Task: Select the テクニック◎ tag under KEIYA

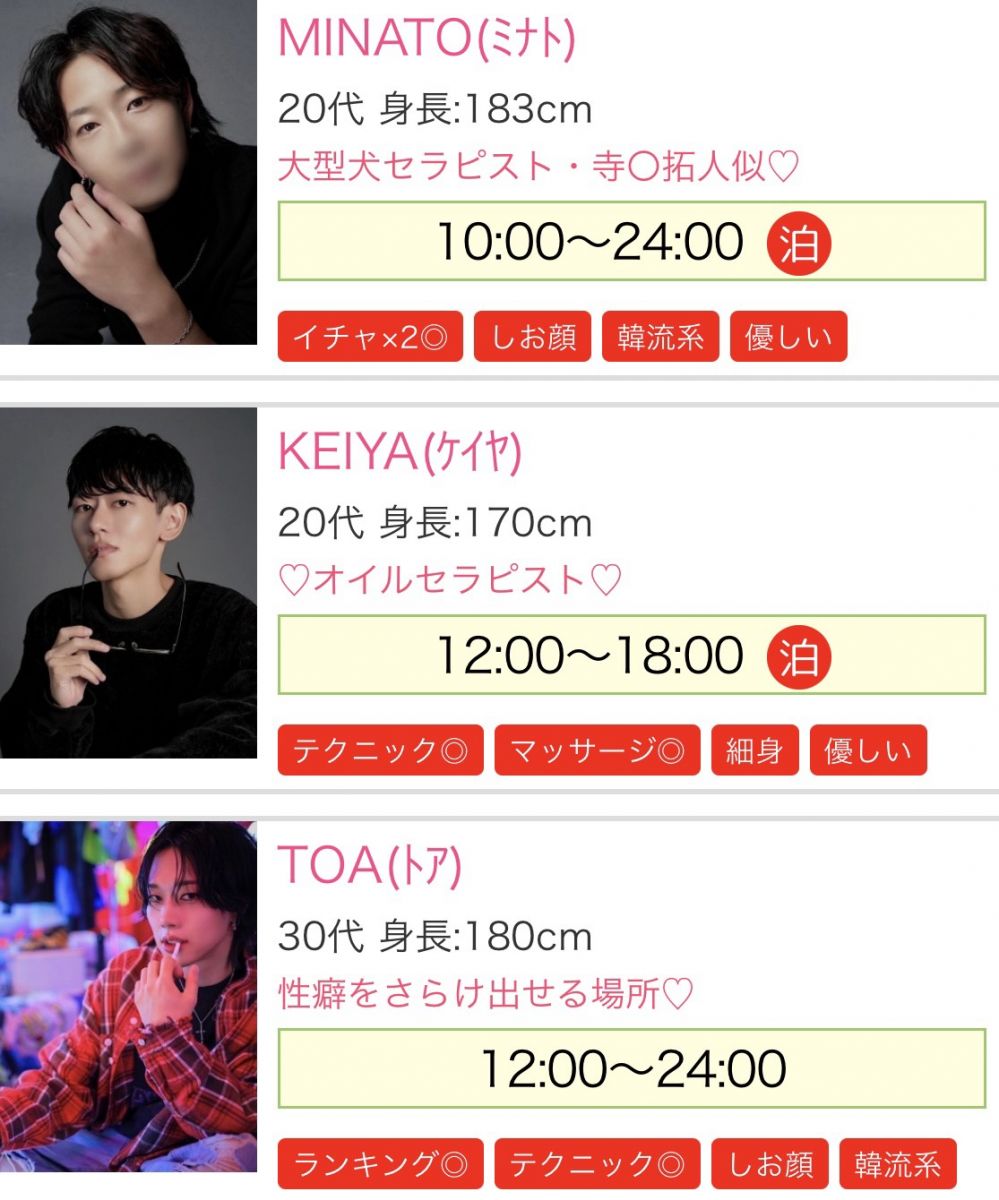Action: tap(380, 751)
